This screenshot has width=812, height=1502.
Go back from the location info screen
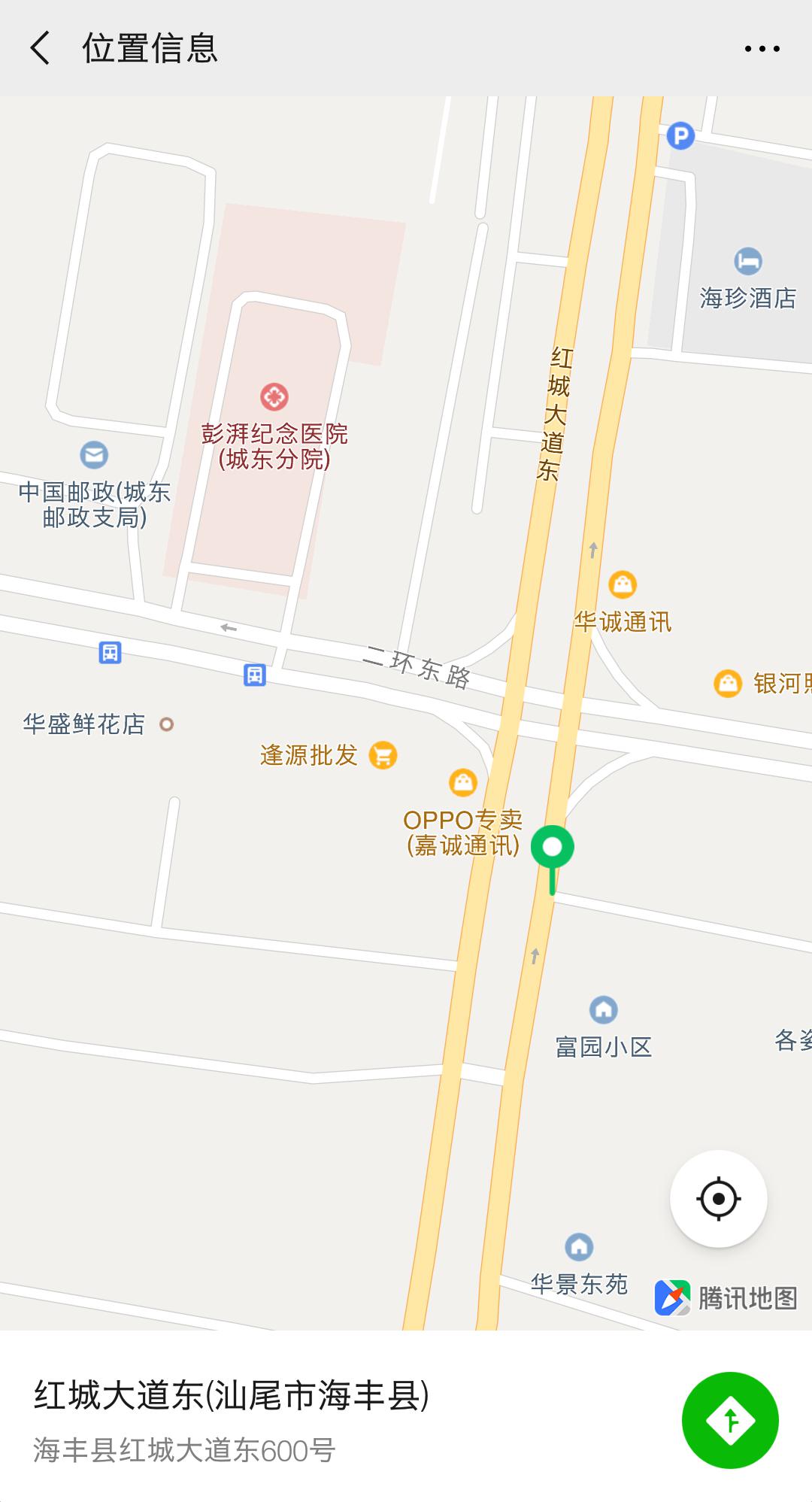(x=41, y=49)
